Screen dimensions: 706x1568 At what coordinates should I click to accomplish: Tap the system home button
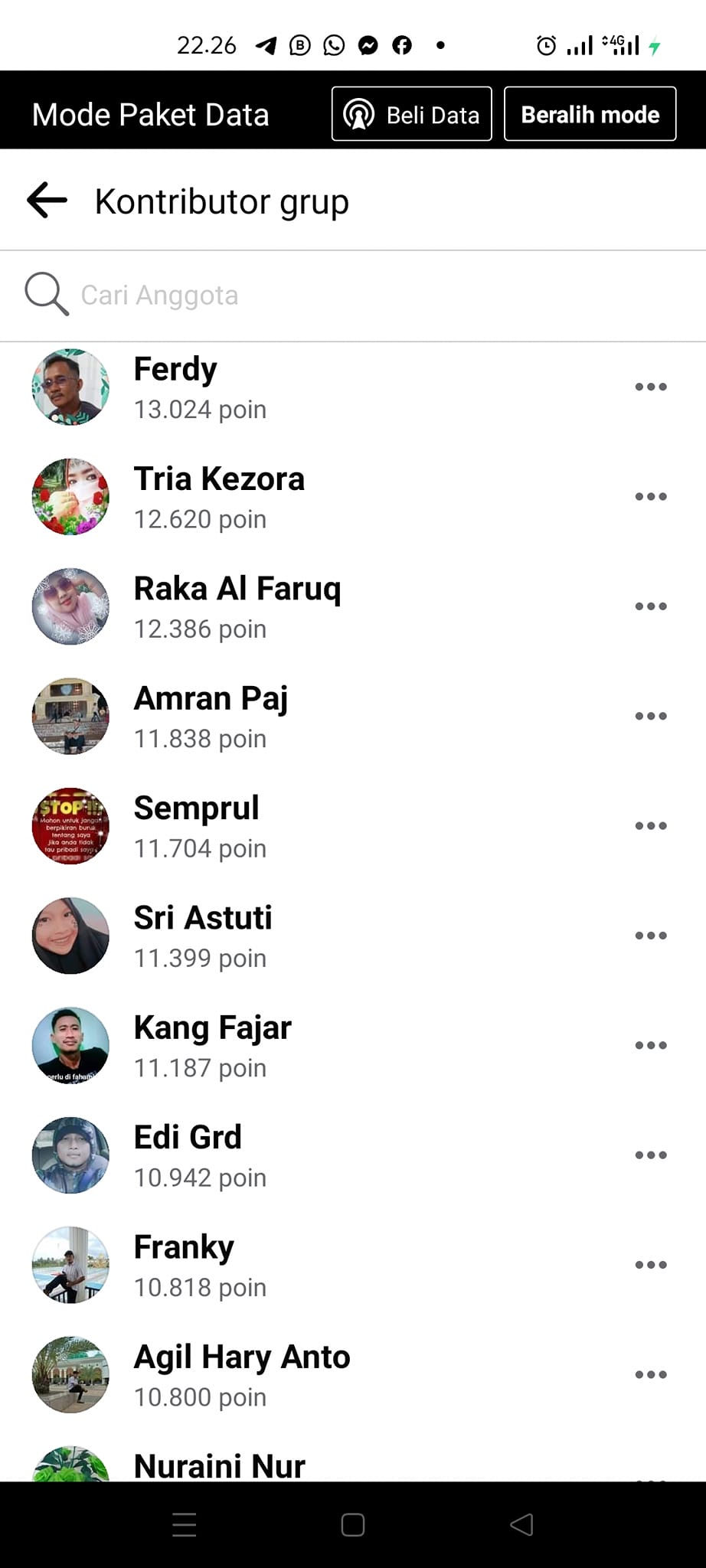[x=353, y=1525]
